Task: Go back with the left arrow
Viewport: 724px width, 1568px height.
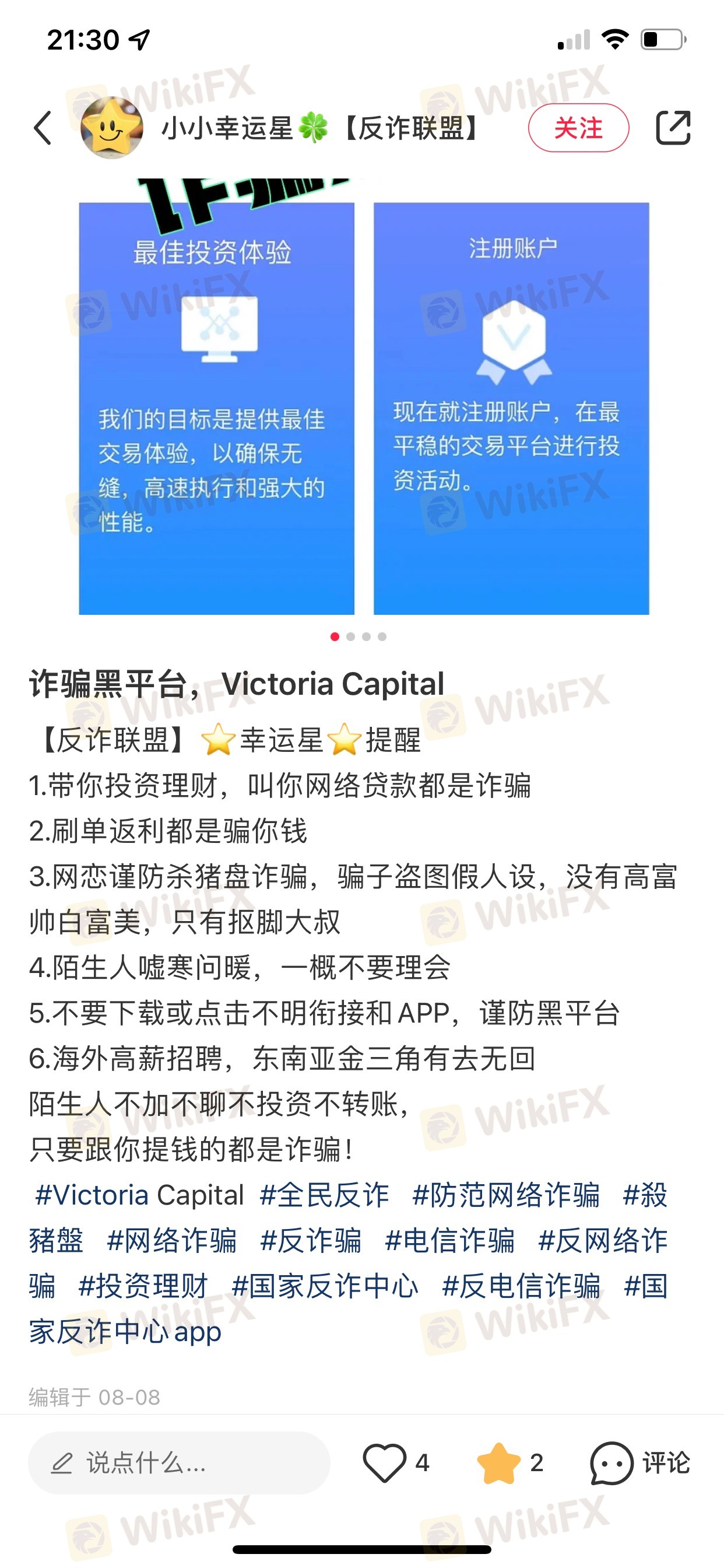Action: click(43, 128)
